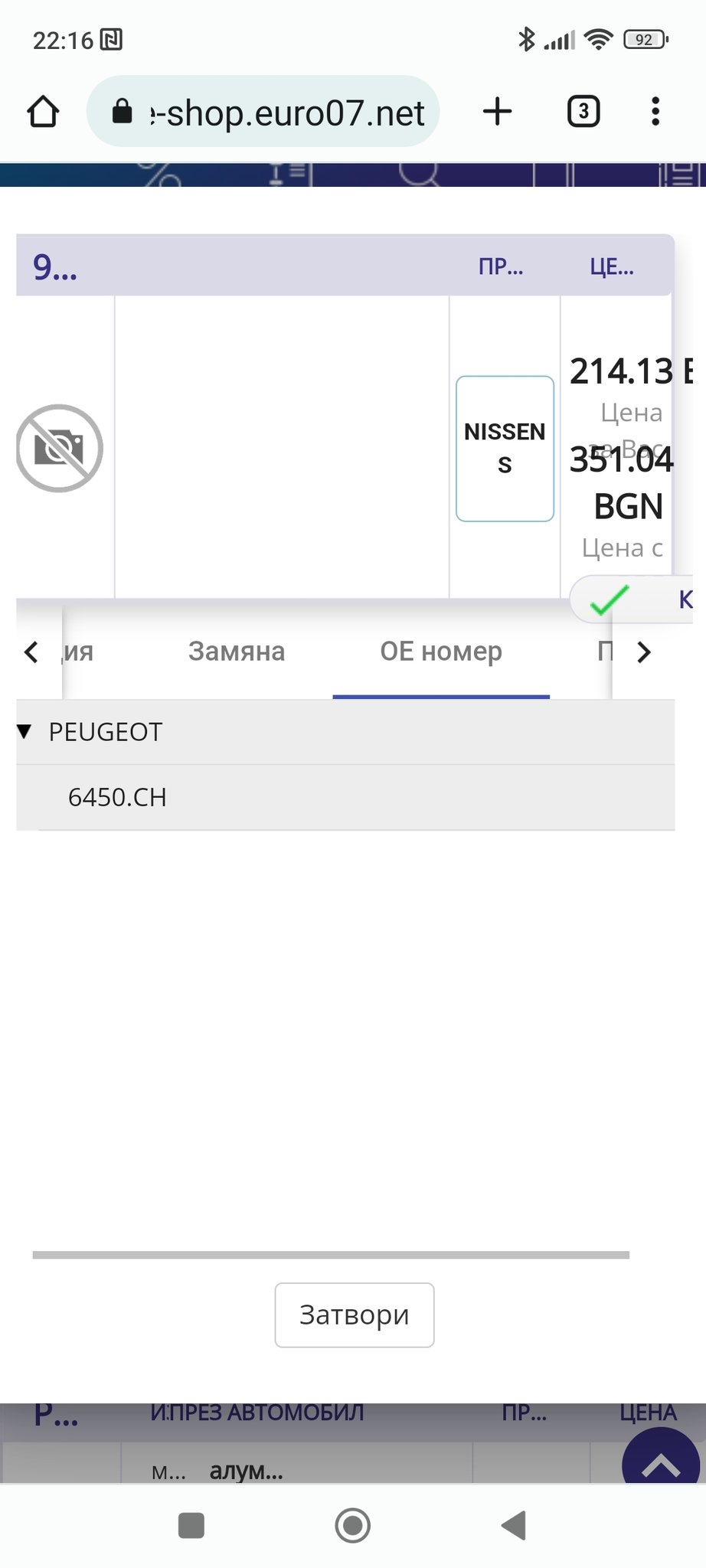
Task: Open the browser overflow menu
Action: (655, 112)
